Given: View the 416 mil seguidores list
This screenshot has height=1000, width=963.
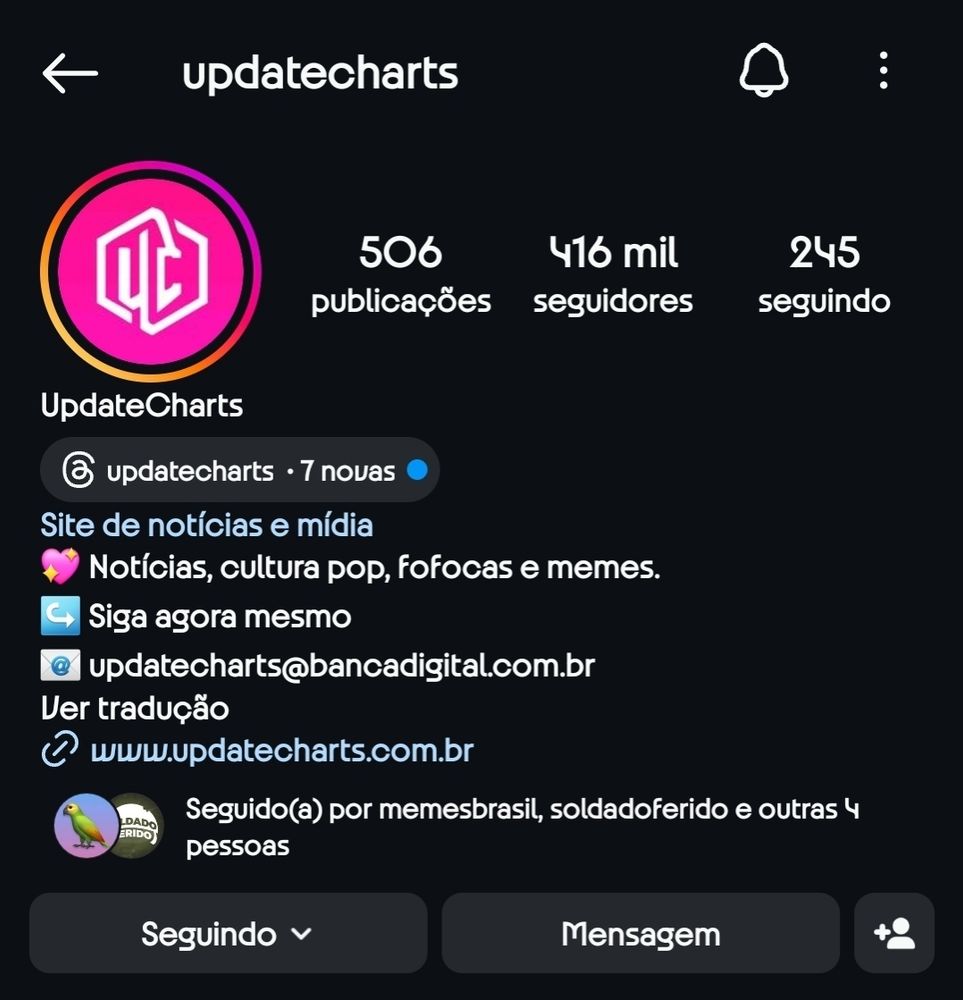Looking at the screenshot, I should (x=612, y=273).
